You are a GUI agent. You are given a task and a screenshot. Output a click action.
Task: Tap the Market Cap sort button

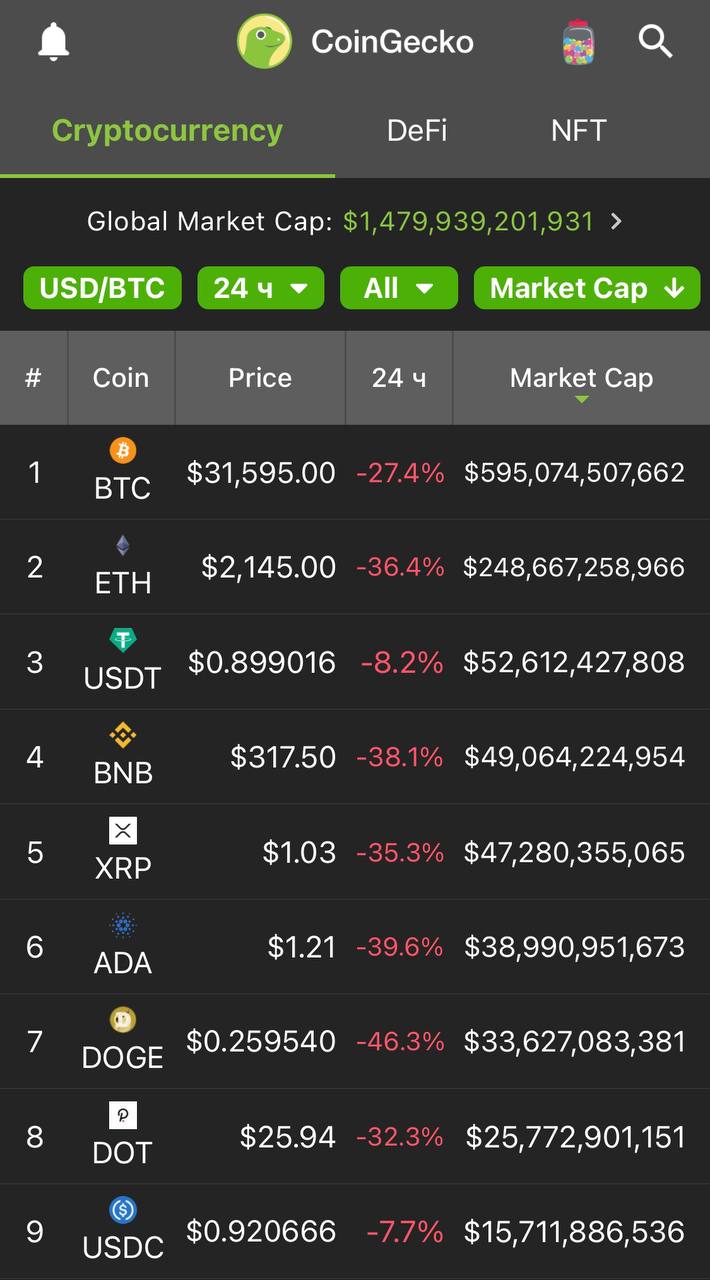coord(587,288)
